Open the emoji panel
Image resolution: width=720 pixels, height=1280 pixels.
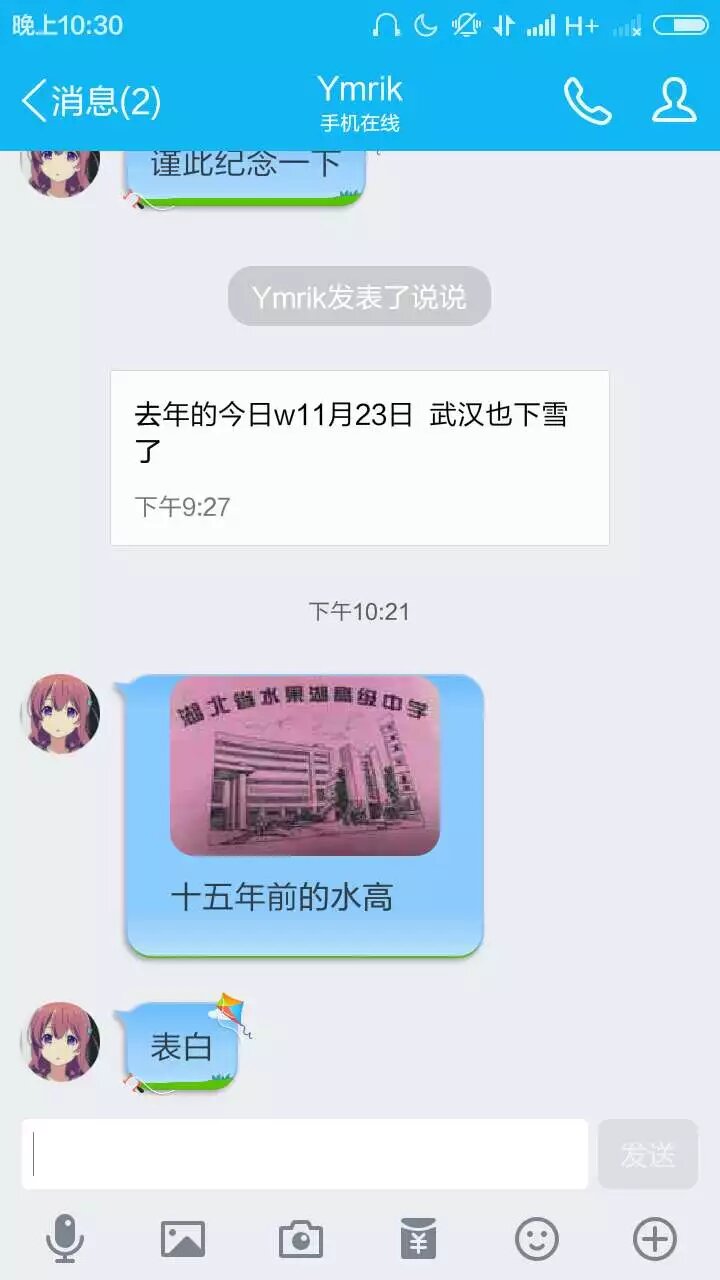click(537, 1240)
